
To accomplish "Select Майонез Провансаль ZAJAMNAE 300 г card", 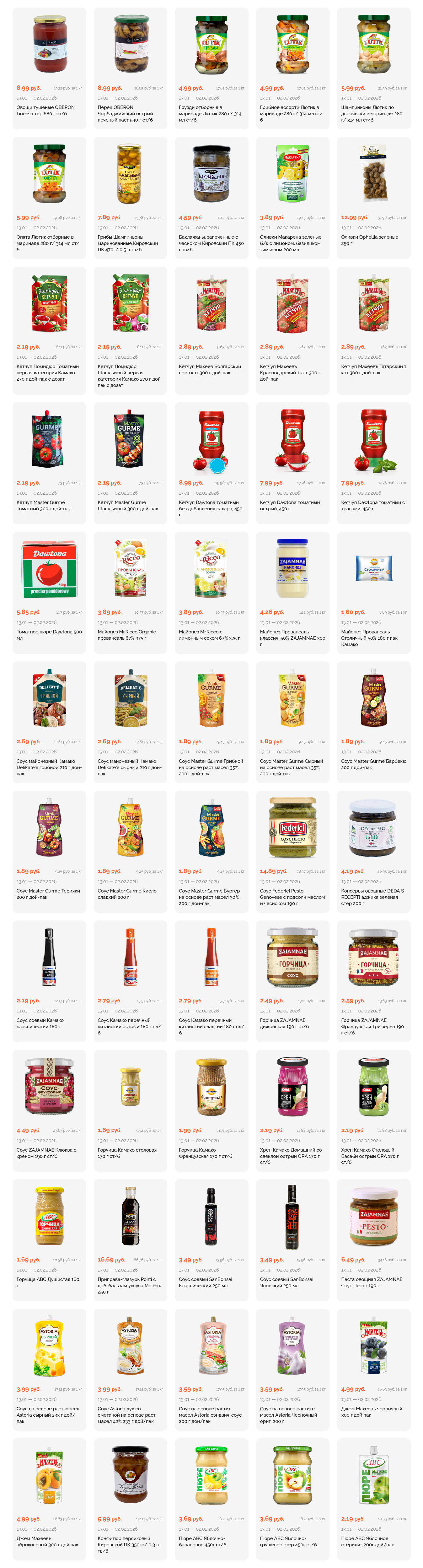I will tap(292, 592).
